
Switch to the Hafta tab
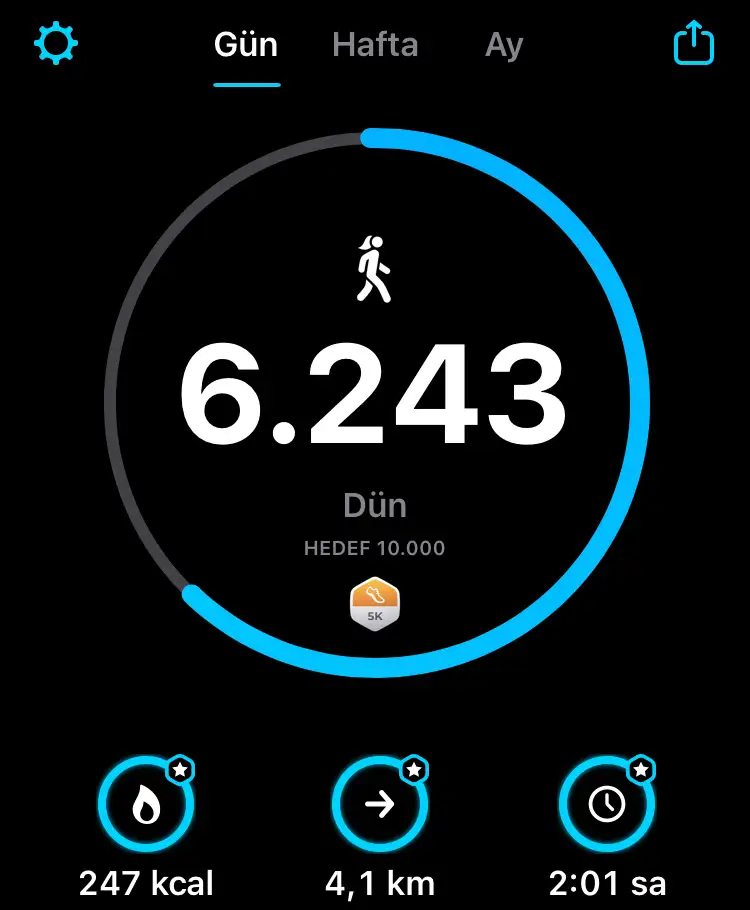tap(375, 46)
